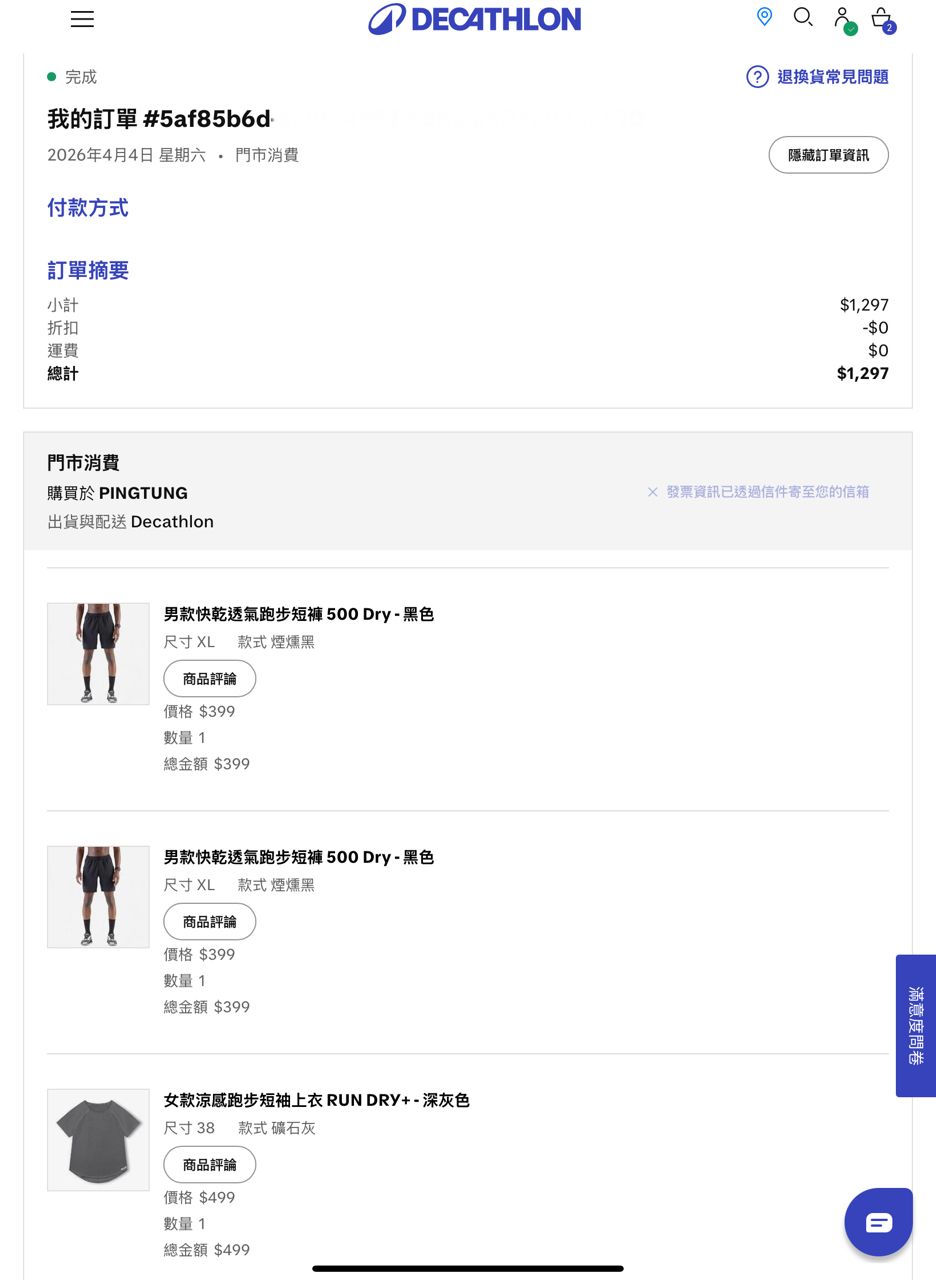The height and width of the screenshot is (1280, 936).
Task: Go to Decathlon home via logo
Action: coord(475,19)
